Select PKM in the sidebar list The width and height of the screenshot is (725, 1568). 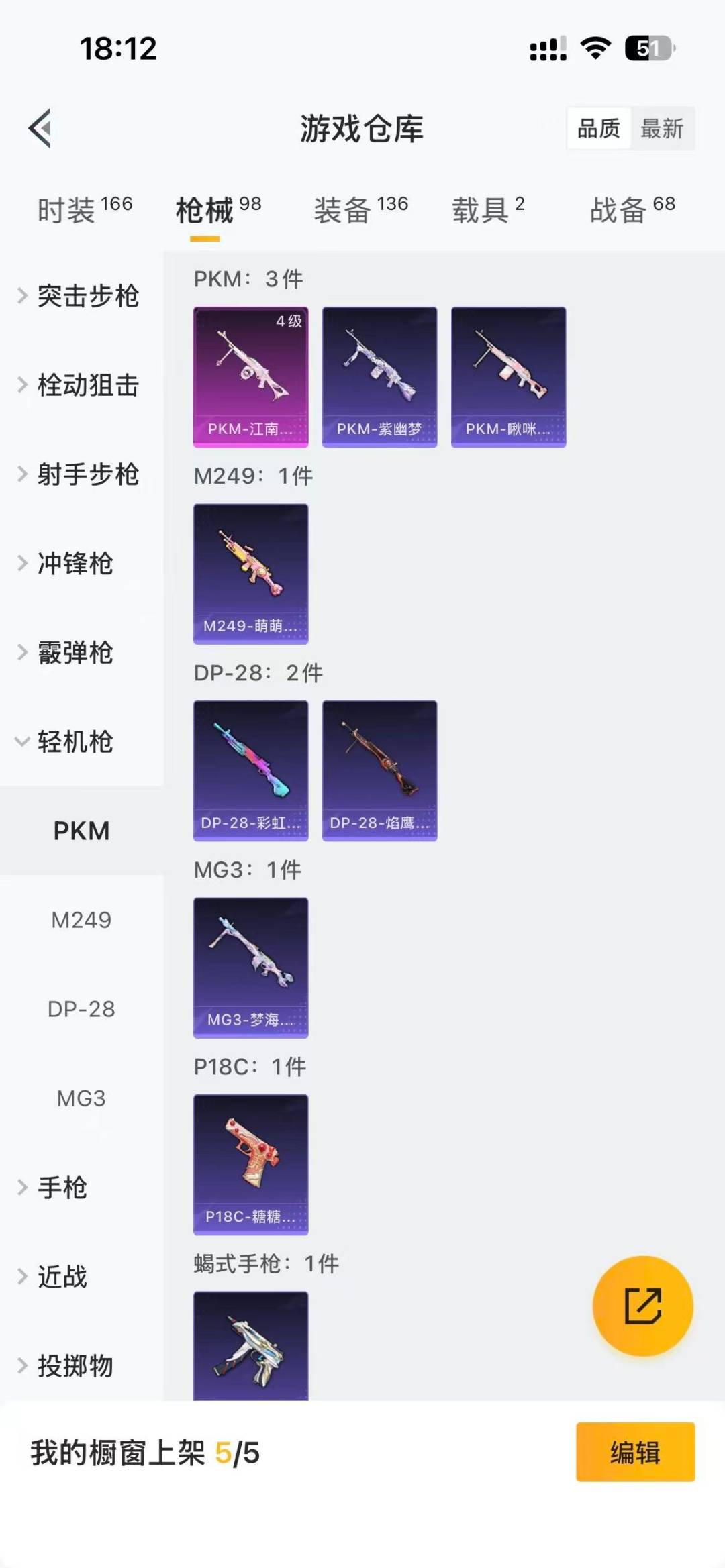pyautogui.click(x=82, y=831)
